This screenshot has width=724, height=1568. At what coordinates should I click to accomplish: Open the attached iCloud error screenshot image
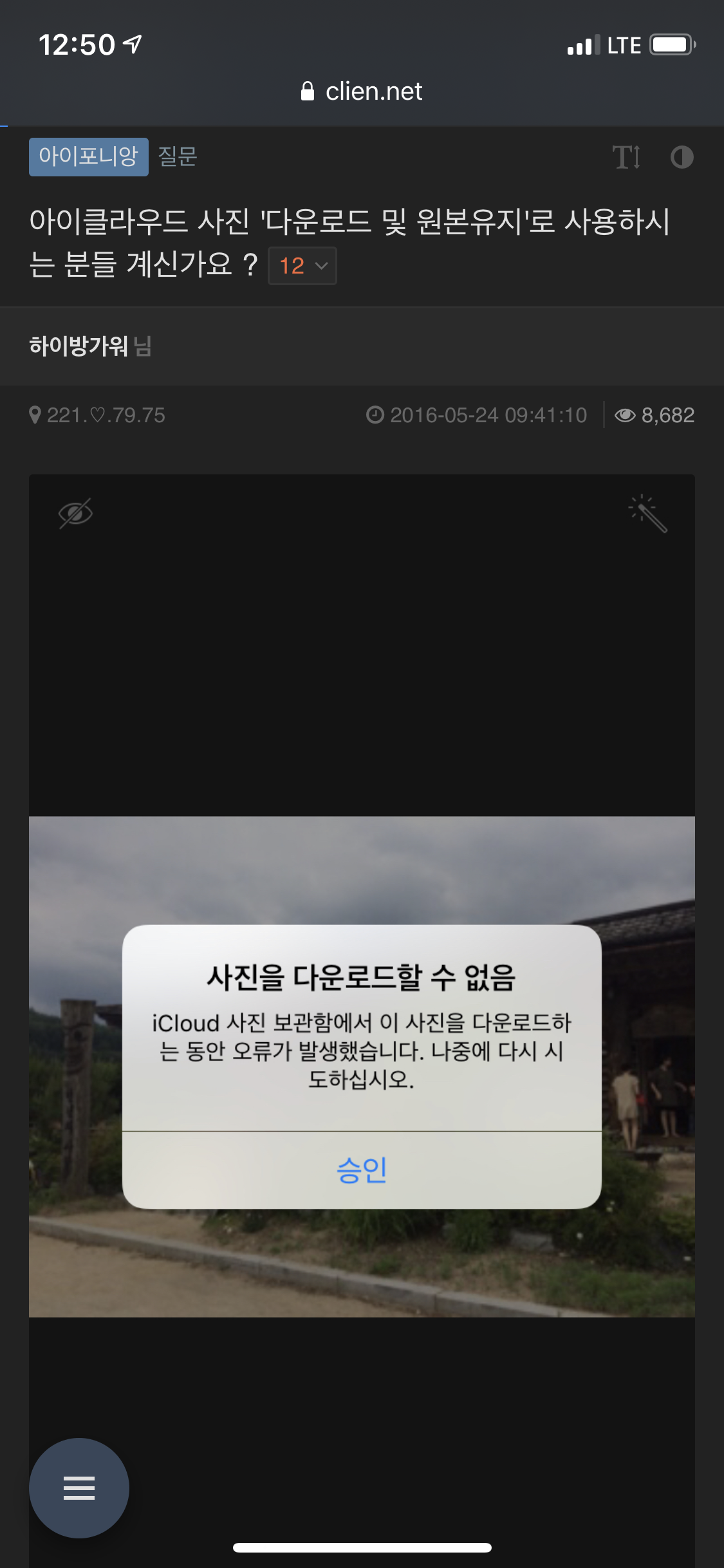pyautogui.click(x=362, y=1066)
